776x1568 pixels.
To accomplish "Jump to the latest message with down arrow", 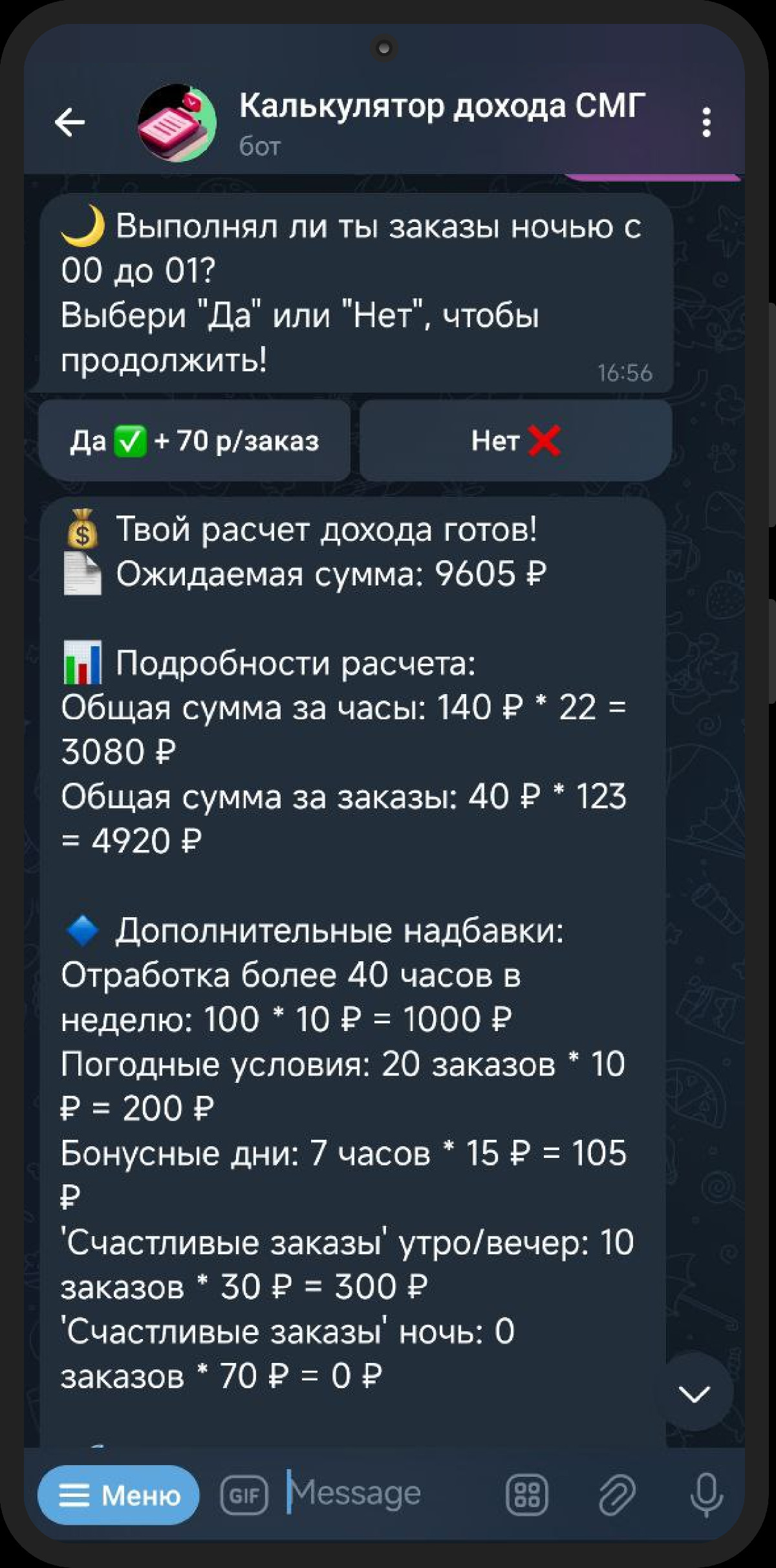I will tap(695, 1393).
